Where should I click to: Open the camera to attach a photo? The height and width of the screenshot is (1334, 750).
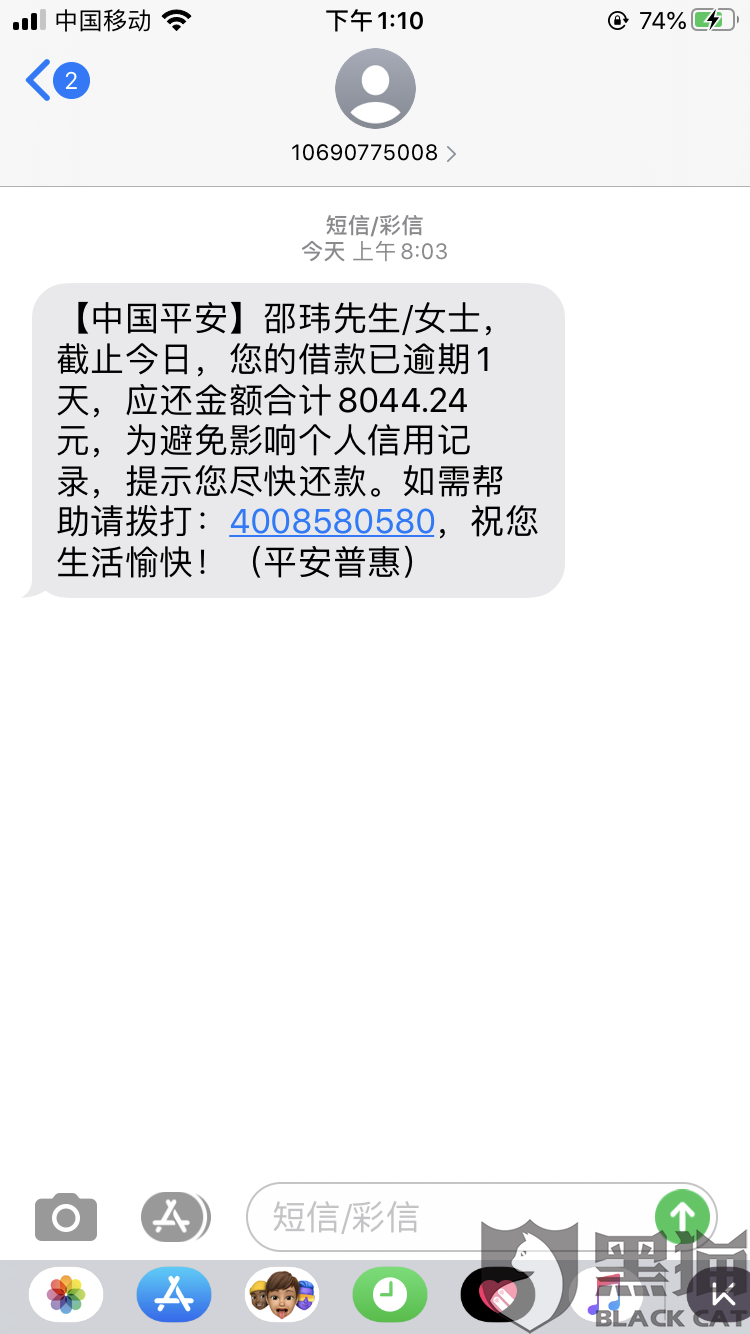(66, 1217)
